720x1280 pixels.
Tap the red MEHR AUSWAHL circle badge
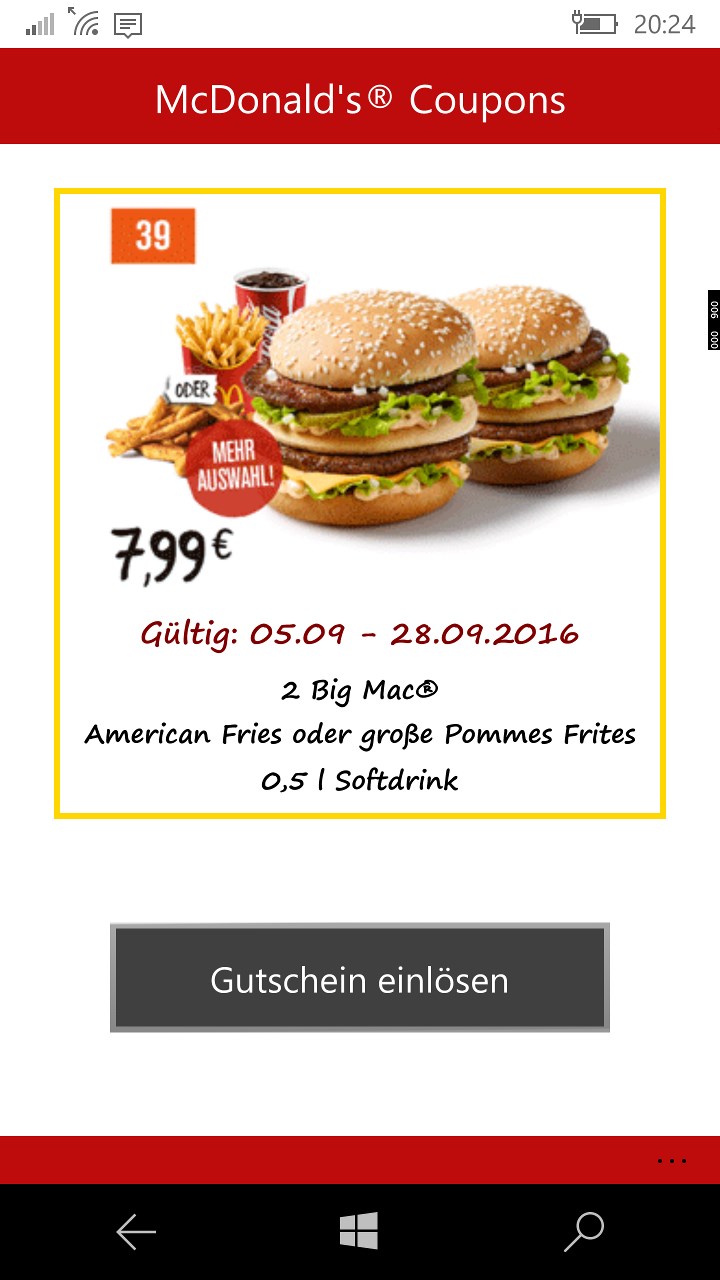point(232,467)
